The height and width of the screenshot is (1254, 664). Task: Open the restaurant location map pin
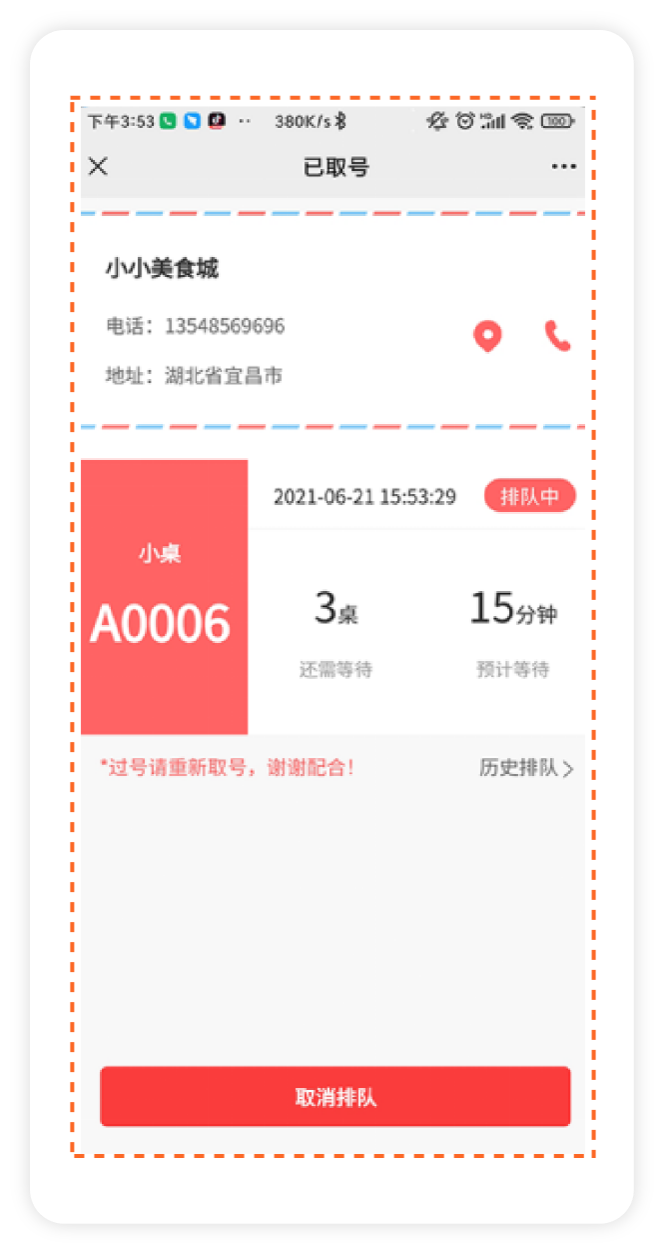tap(487, 337)
